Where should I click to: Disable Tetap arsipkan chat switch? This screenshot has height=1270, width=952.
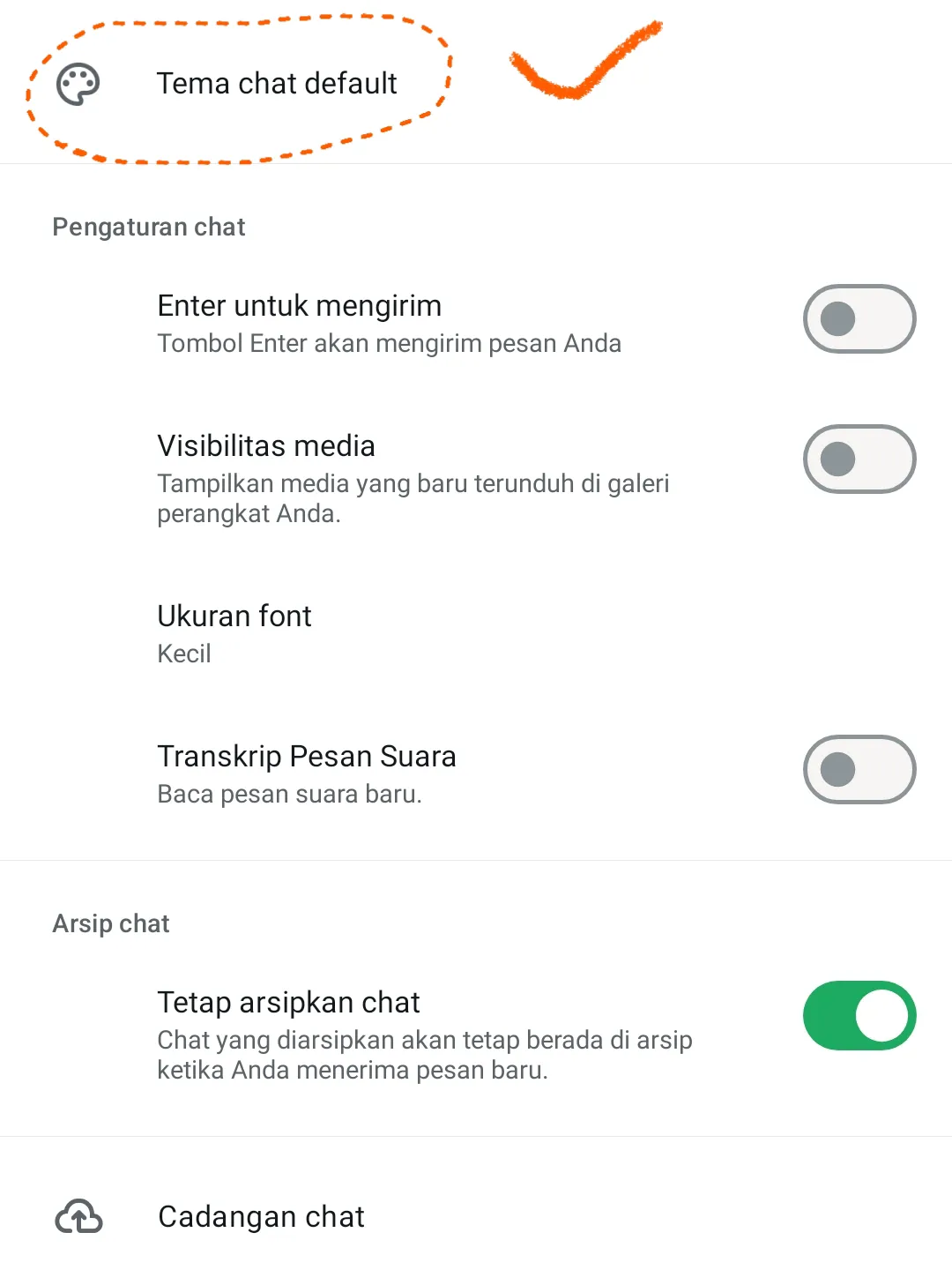(x=859, y=1015)
